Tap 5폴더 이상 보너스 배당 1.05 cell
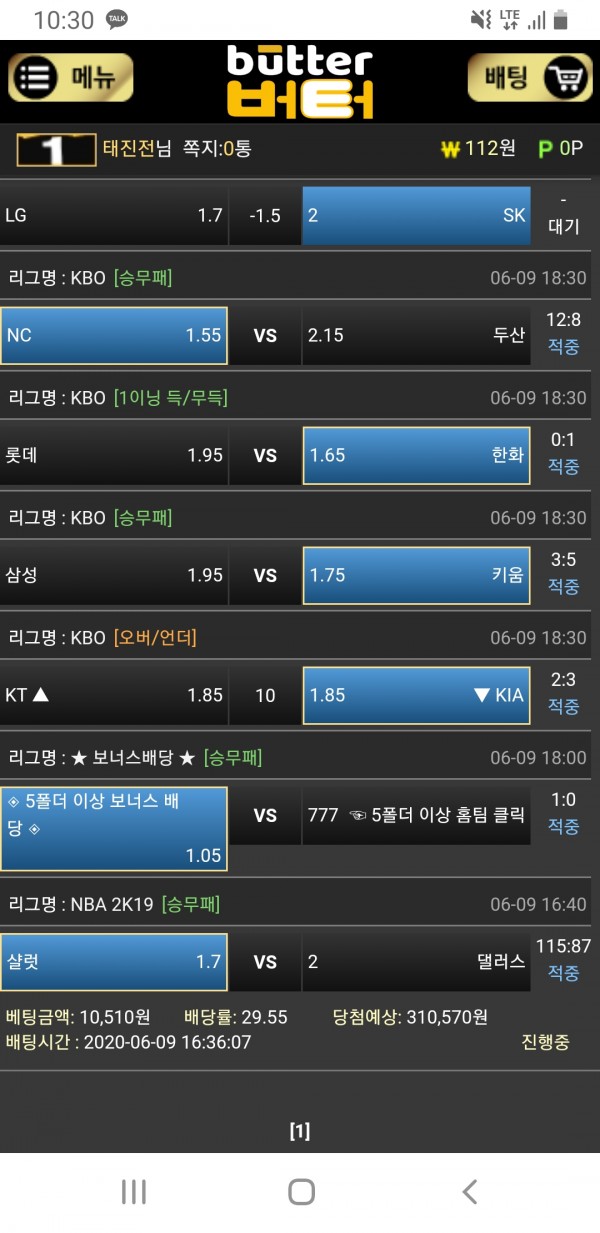Image resolution: width=600 pixels, height=1233 pixels. click(x=114, y=828)
